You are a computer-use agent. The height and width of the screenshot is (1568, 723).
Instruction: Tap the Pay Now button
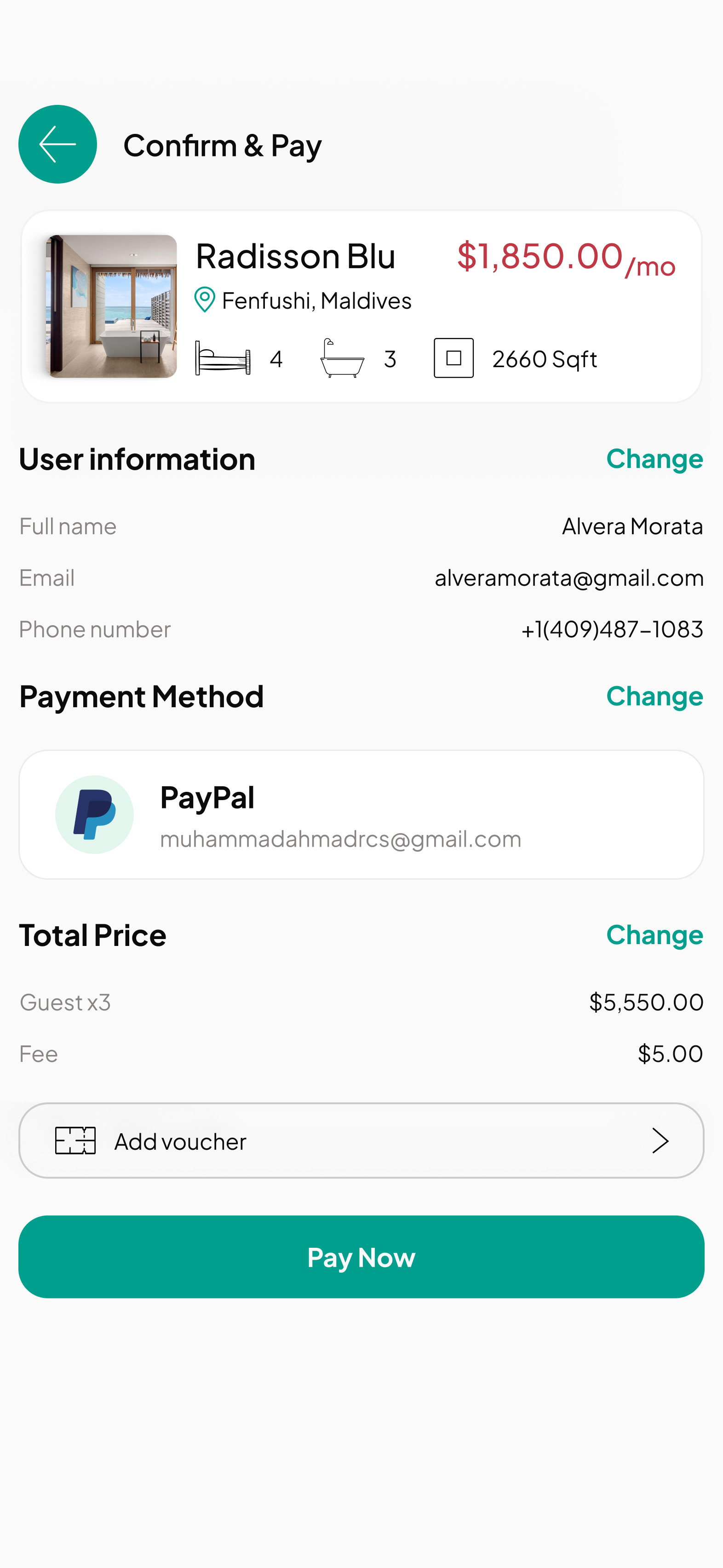(361, 1257)
